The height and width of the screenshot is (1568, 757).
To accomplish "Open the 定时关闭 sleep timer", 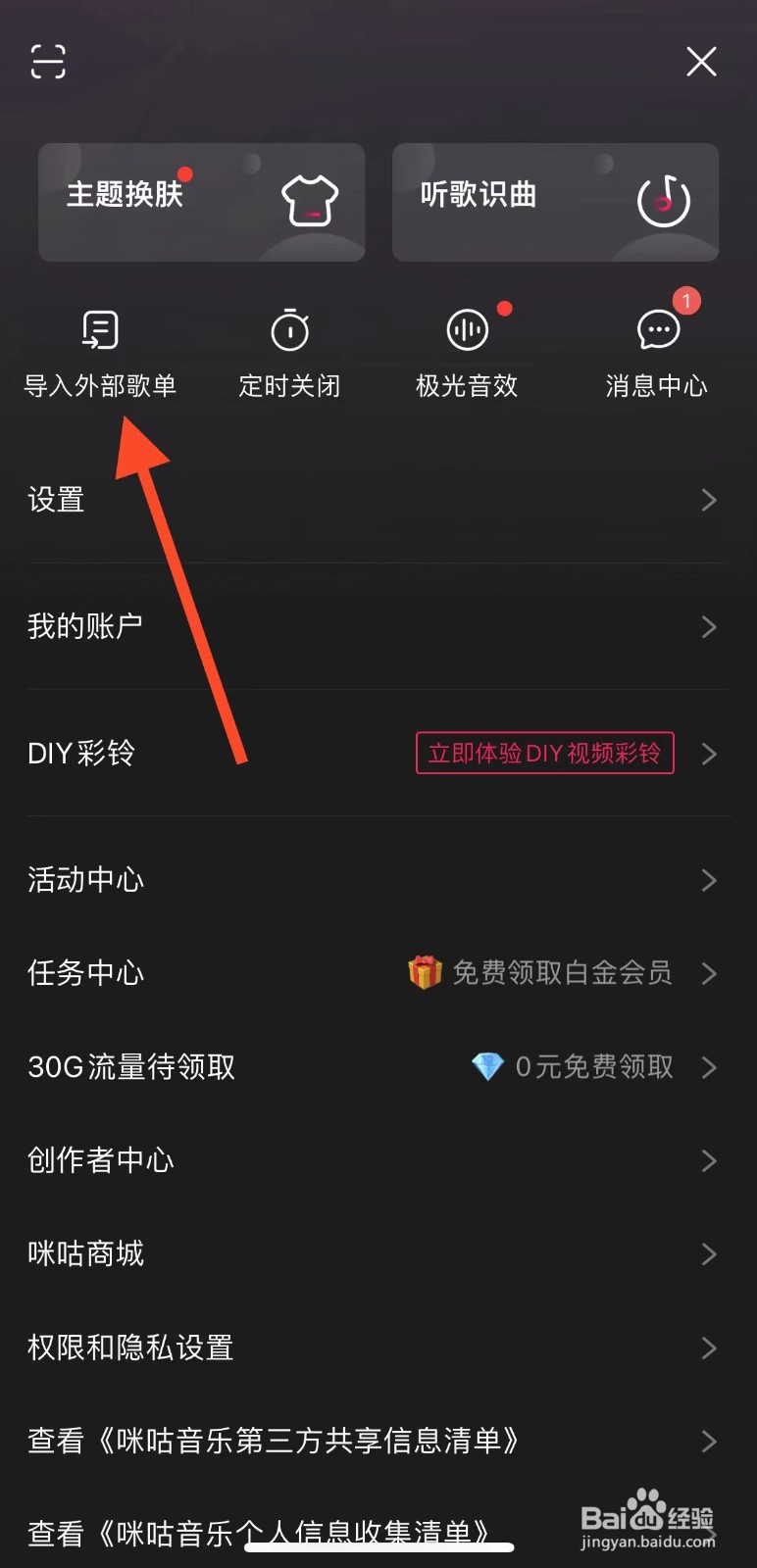I will tap(290, 330).
